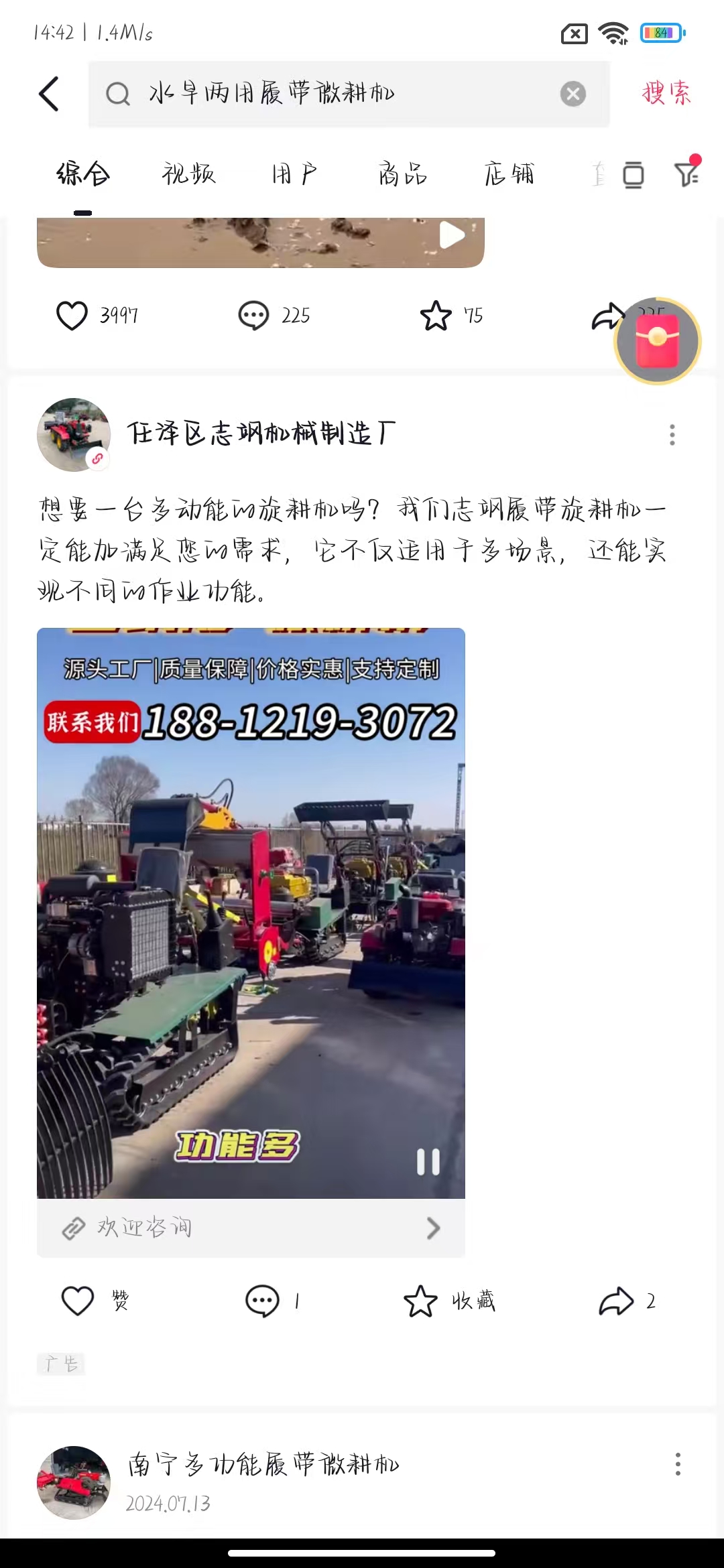Switch to the 视频 tab
This screenshot has width=724, height=1568.
click(188, 174)
